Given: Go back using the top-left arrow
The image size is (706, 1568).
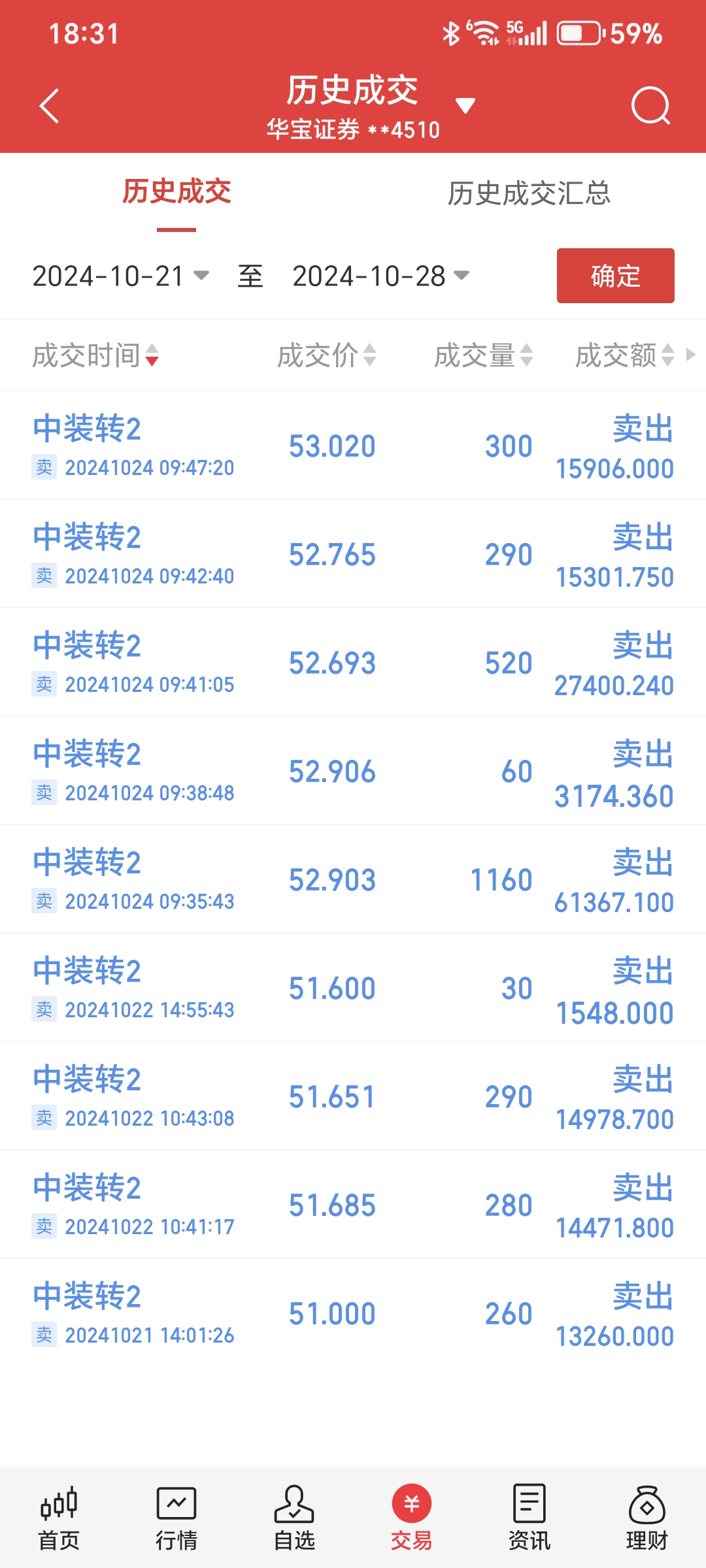Looking at the screenshot, I should (x=50, y=106).
